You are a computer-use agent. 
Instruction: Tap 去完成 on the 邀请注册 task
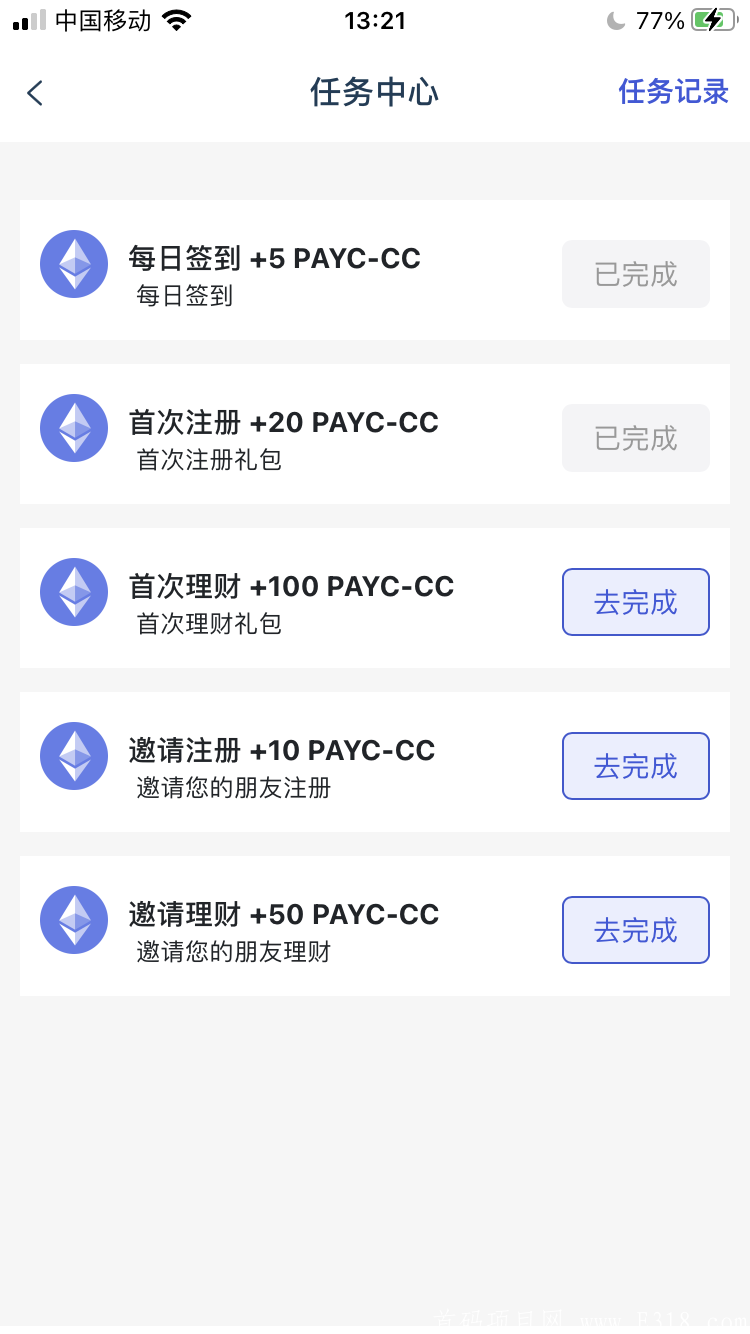click(635, 766)
